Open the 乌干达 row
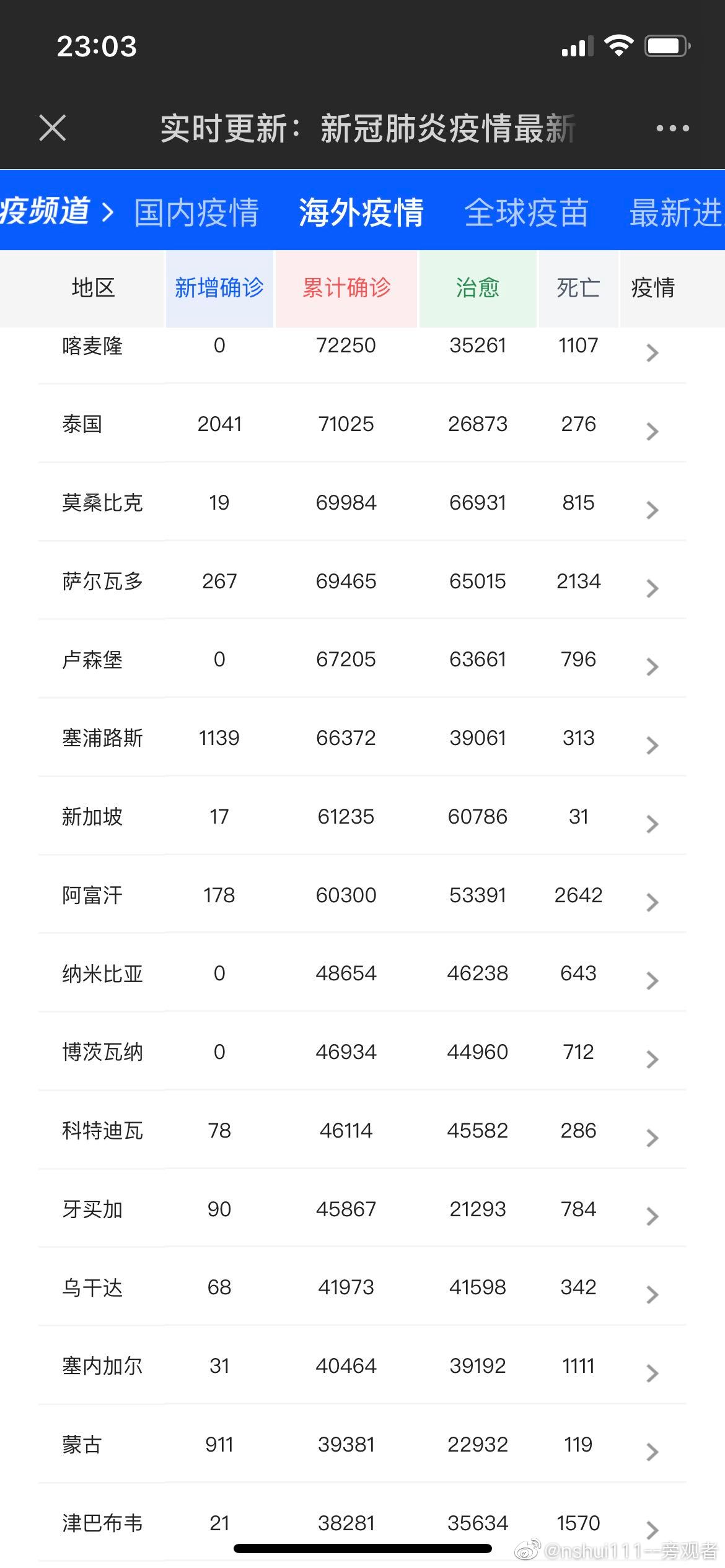The height and width of the screenshot is (1568, 725). pos(652,1295)
